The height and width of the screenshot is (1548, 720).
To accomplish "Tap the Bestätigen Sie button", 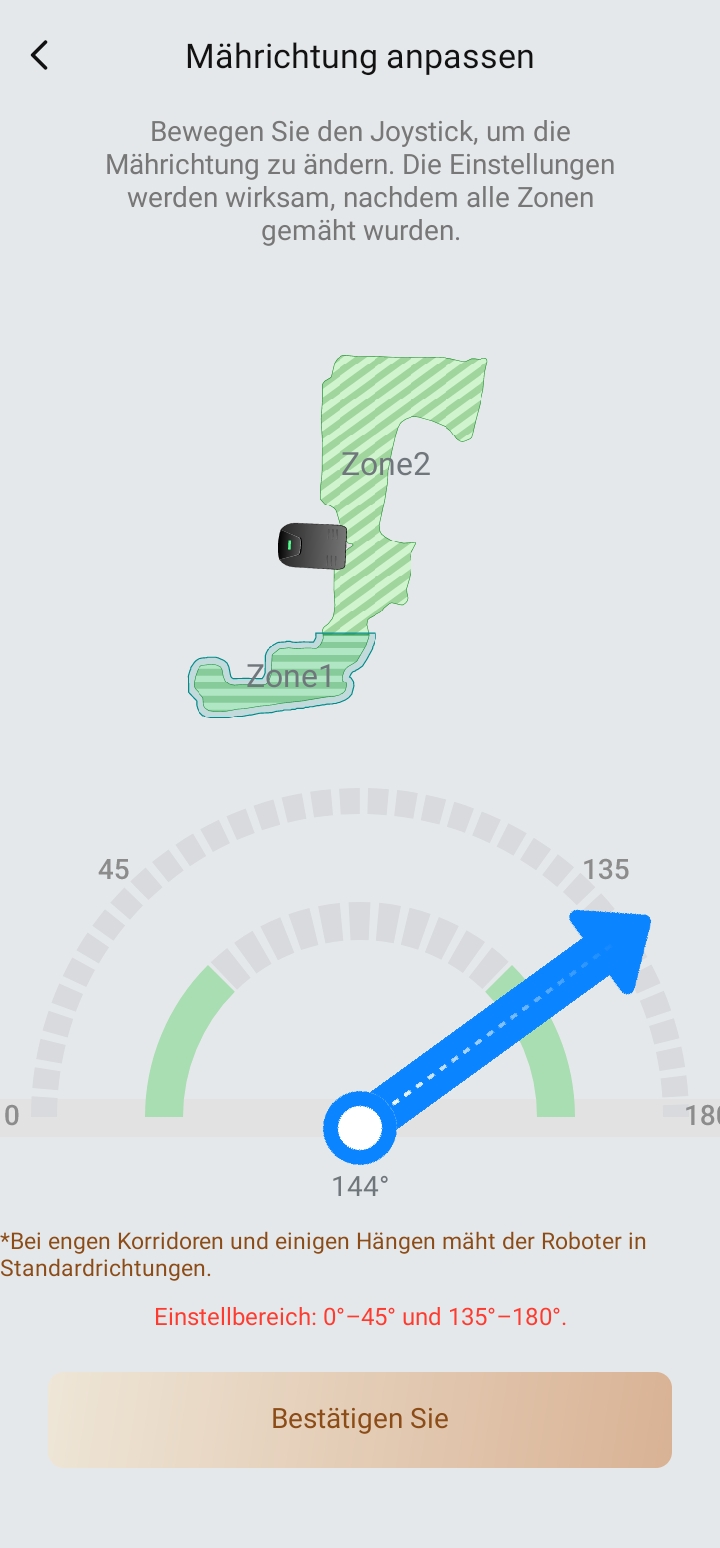I will point(360,1419).
